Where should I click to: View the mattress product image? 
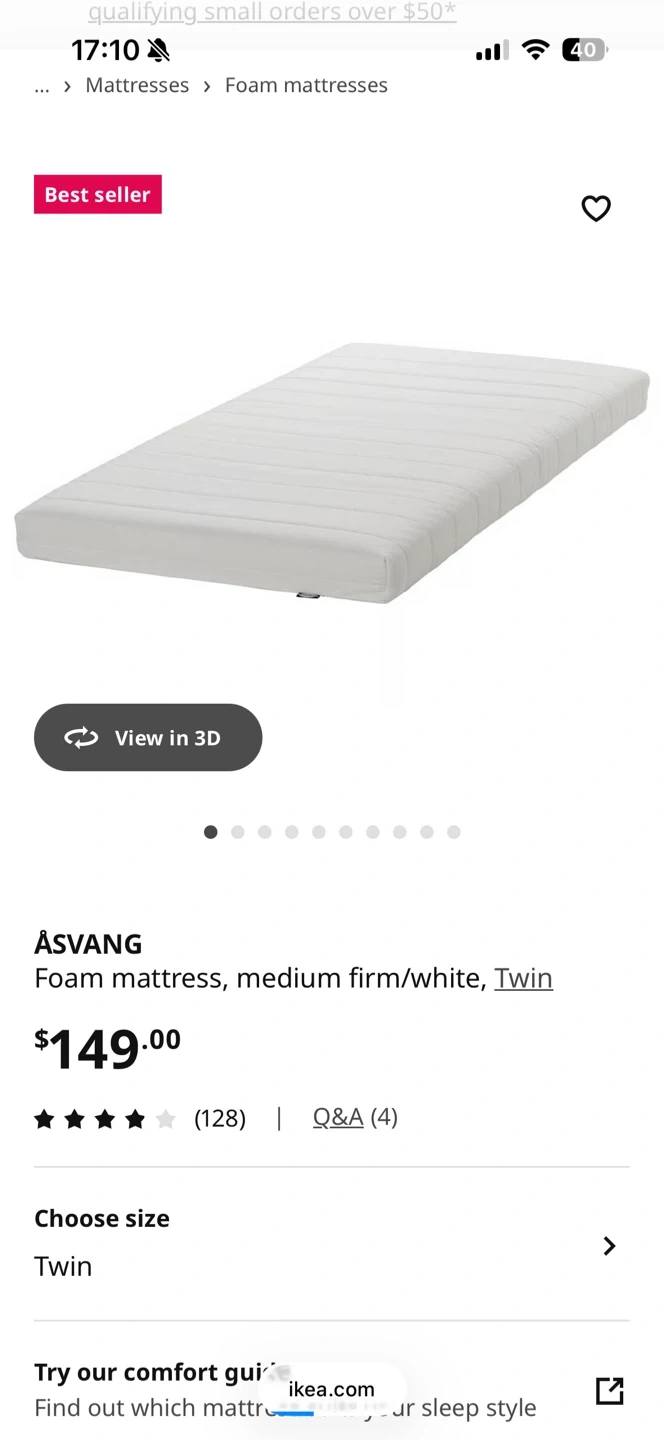point(332,473)
